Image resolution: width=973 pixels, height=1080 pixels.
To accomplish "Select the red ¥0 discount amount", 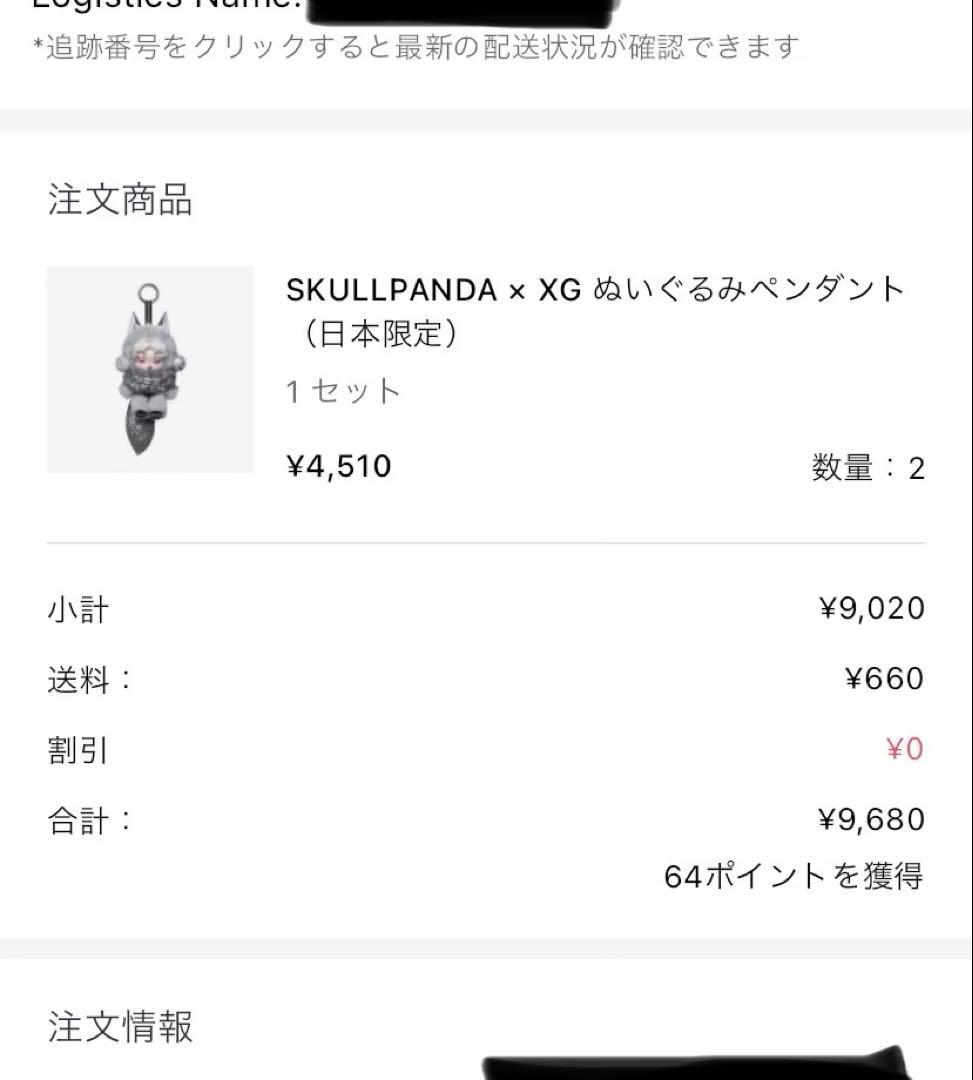I will pyautogui.click(x=903, y=748).
